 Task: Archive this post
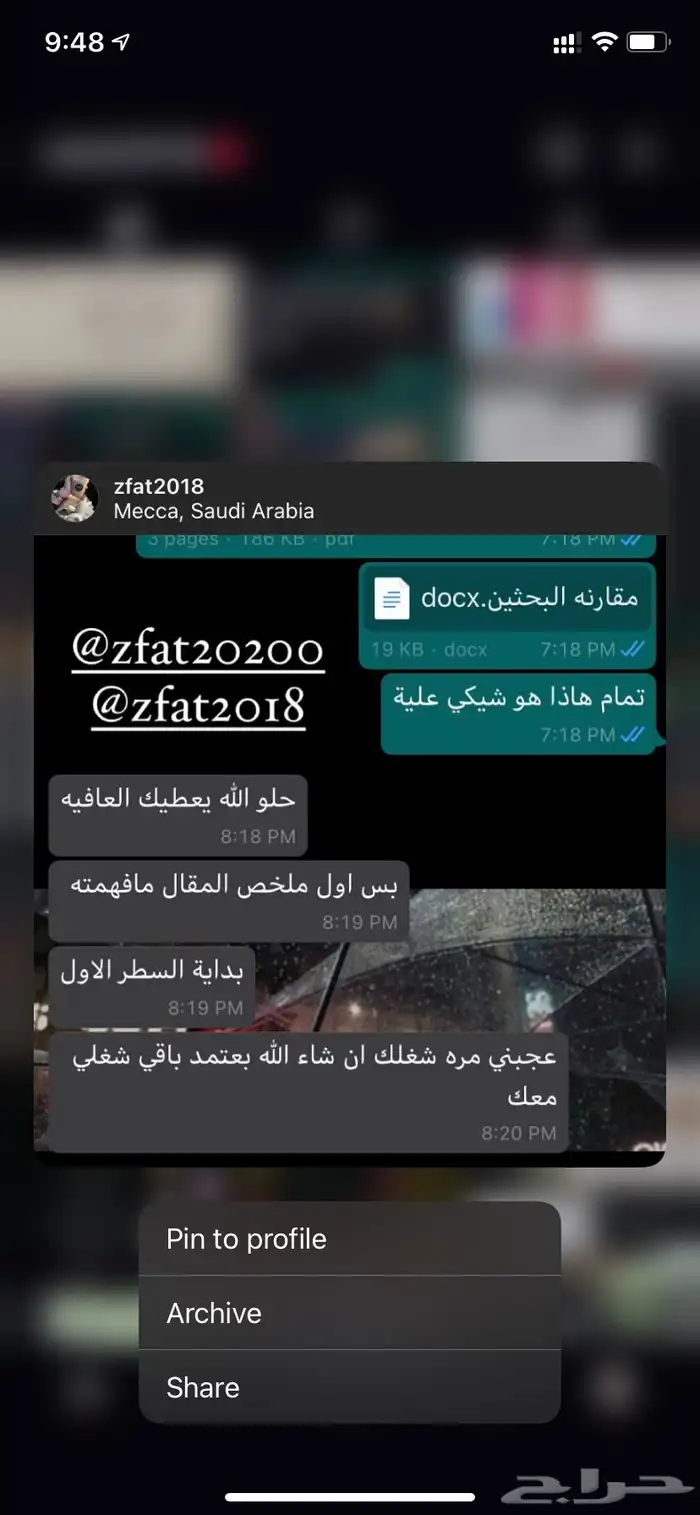[x=349, y=1313]
